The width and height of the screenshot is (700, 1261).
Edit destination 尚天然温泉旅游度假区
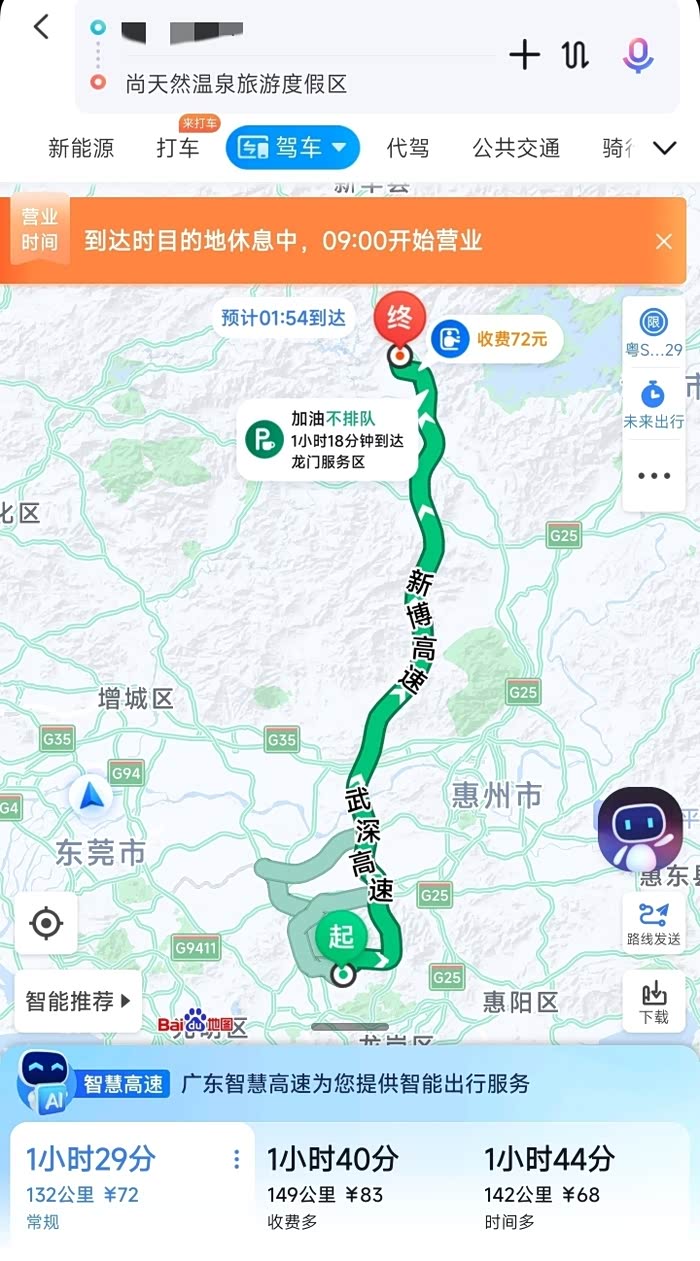236,84
